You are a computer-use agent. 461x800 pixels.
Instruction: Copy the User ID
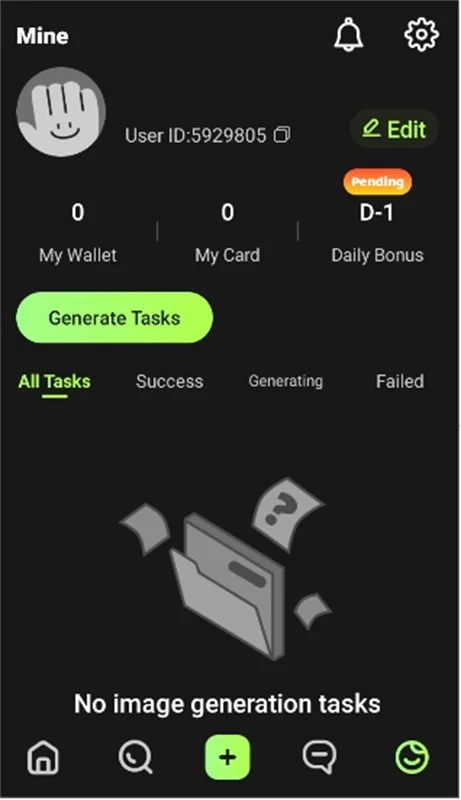[x=282, y=135]
